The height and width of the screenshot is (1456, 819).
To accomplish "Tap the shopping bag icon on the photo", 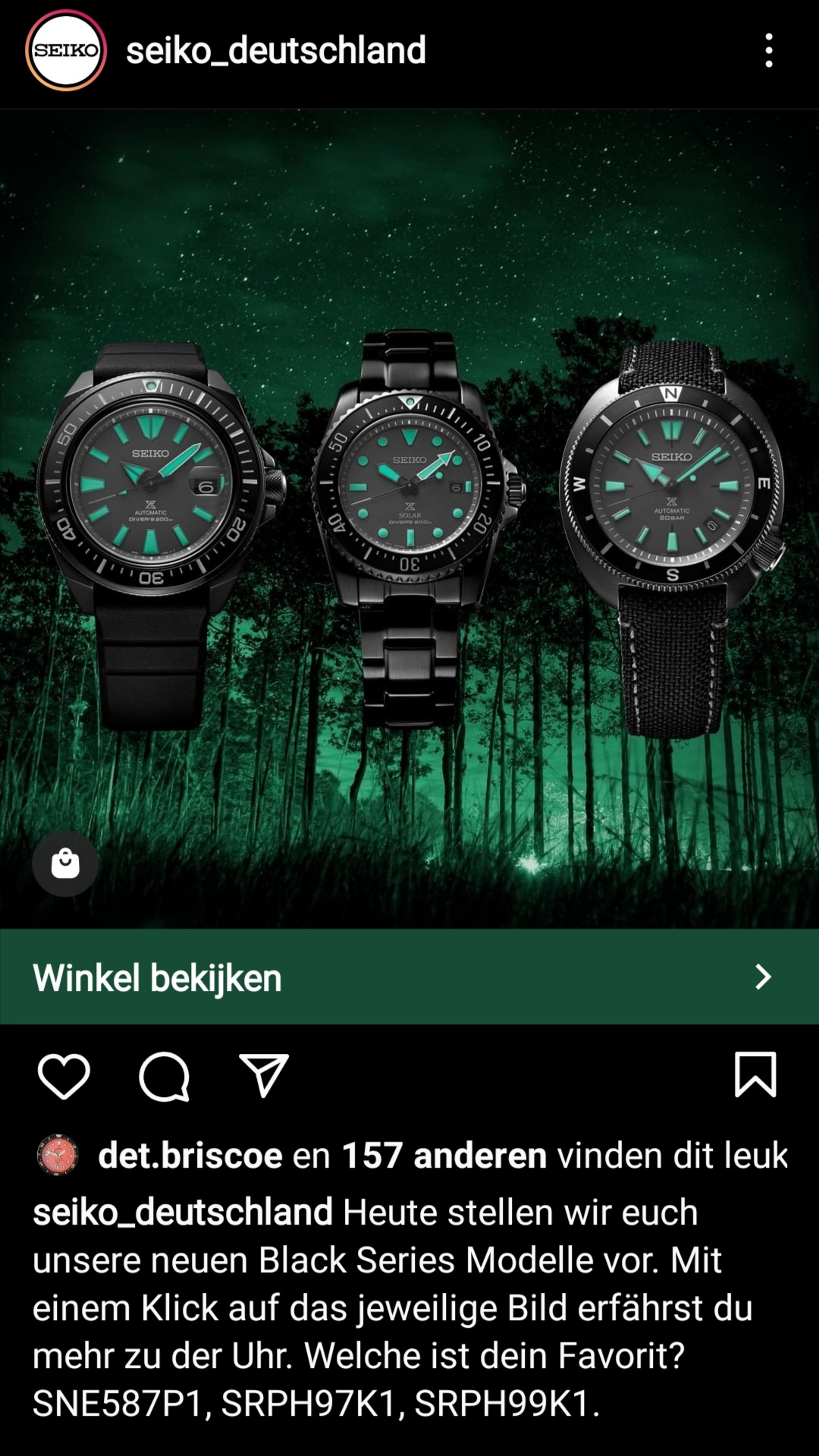I will pos(65,863).
